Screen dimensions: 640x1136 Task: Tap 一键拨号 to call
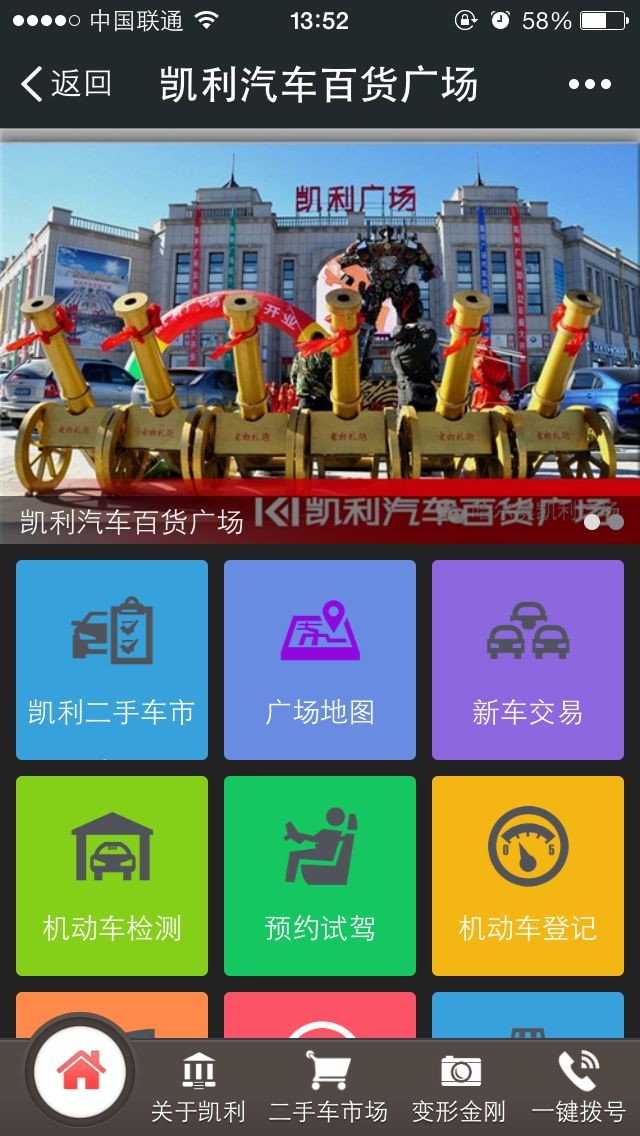pyautogui.click(x=578, y=1087)
